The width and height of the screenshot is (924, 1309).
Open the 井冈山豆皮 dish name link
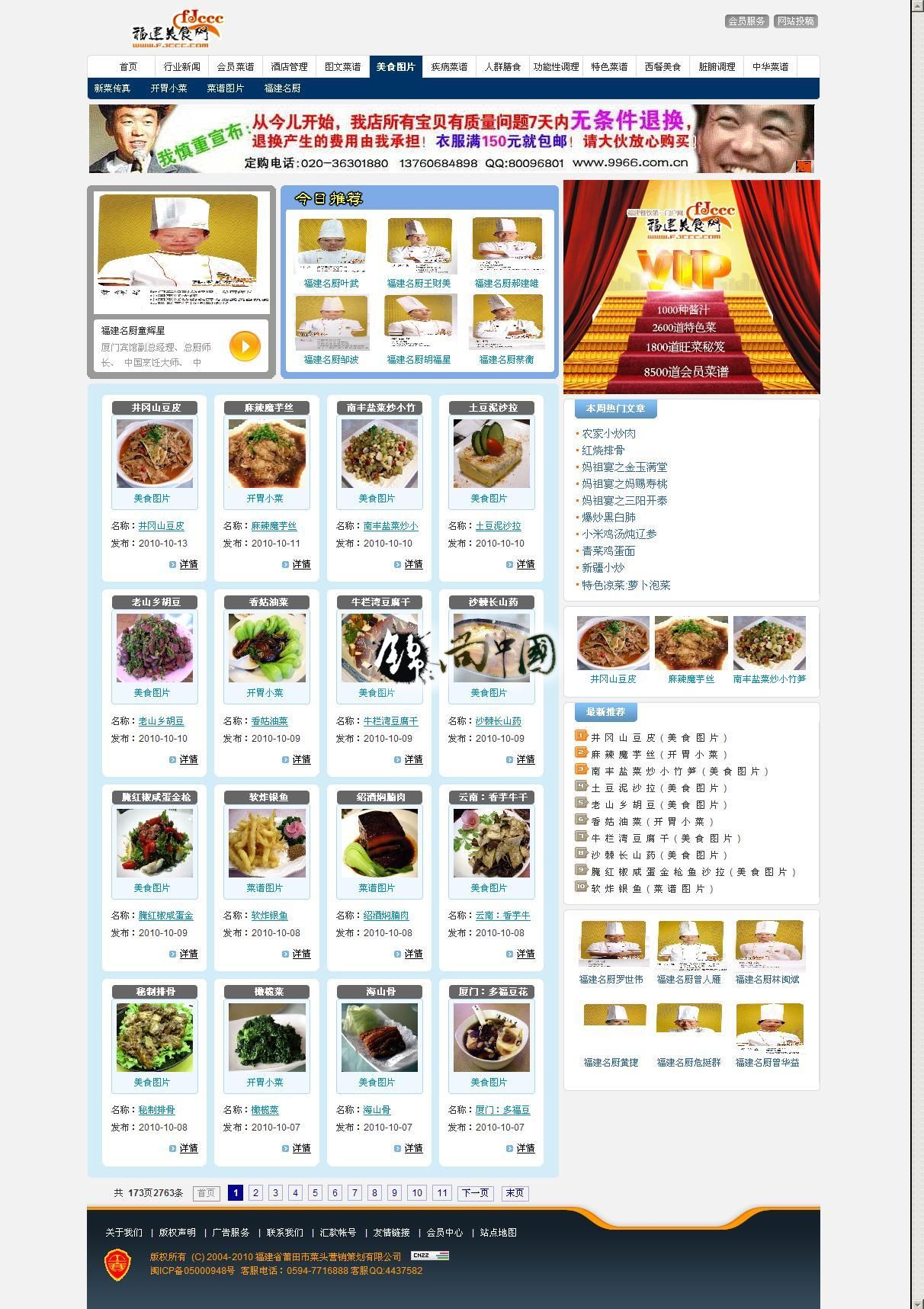[x=161, y=526]
